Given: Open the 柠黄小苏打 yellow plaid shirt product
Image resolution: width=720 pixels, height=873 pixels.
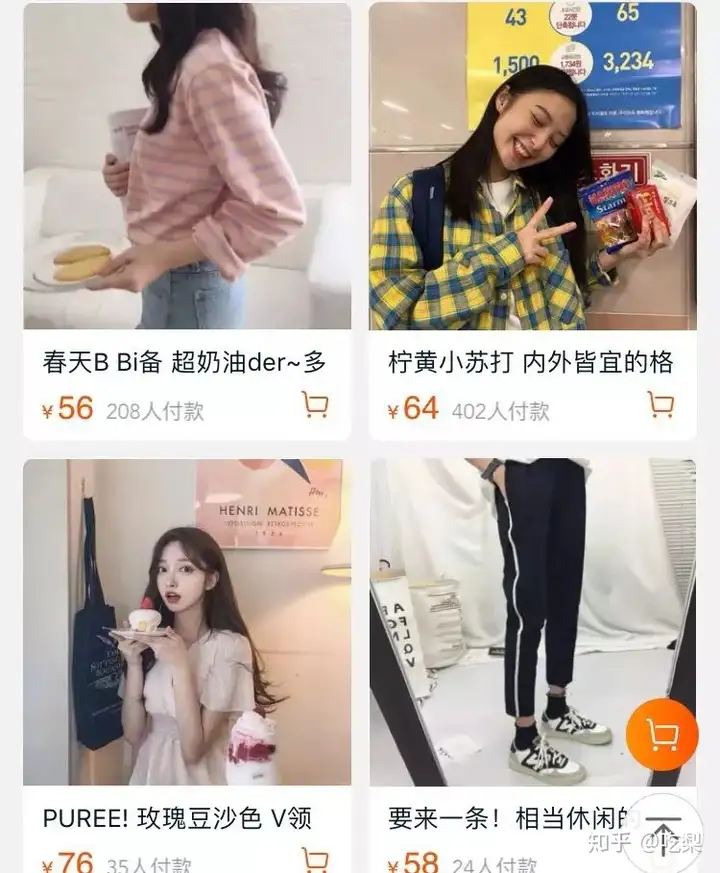Looking at the screenshot, I should click(532, 166).
